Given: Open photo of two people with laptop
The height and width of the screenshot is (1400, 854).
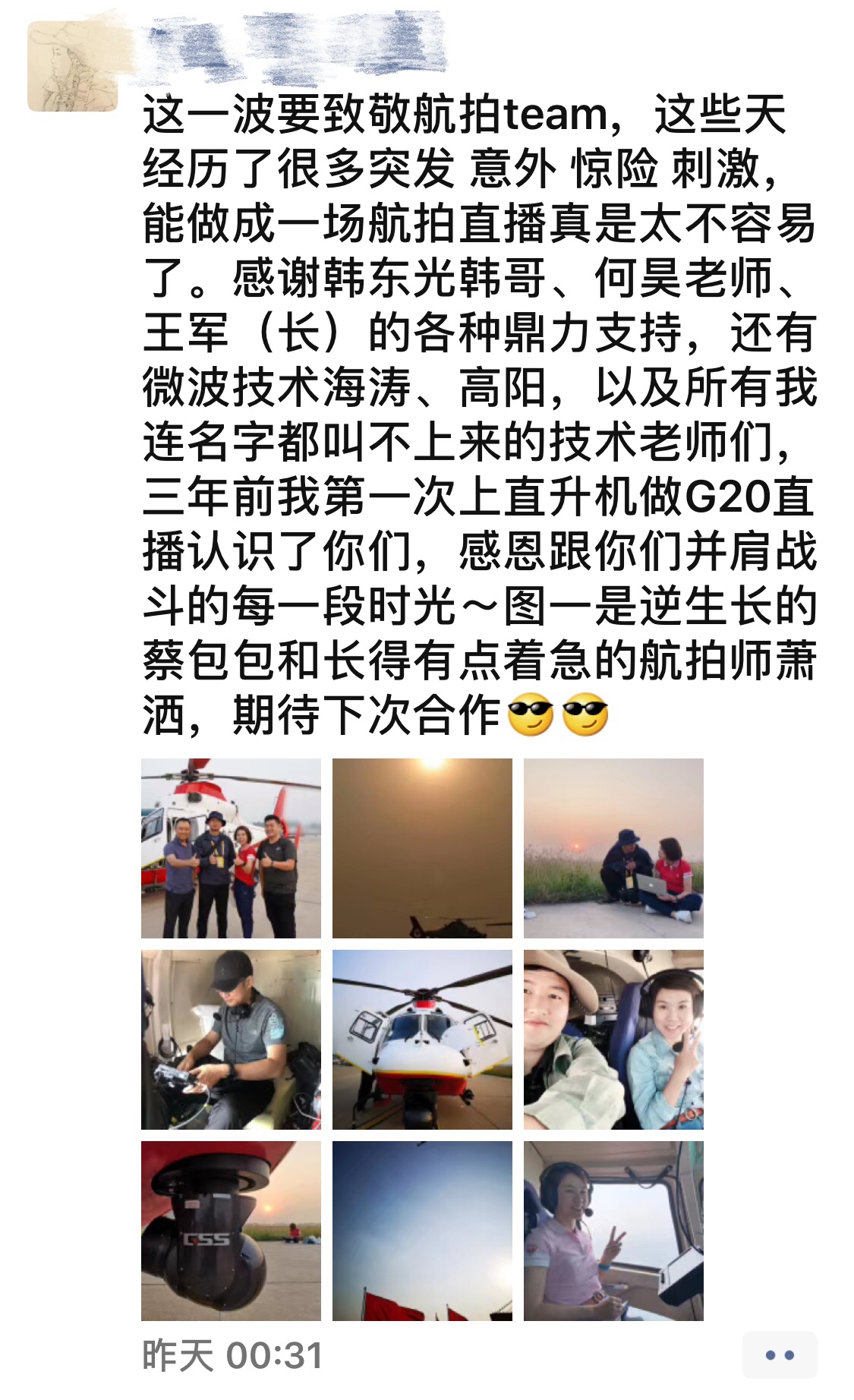Looking at the screenshot, I should [x=613, y=848].
